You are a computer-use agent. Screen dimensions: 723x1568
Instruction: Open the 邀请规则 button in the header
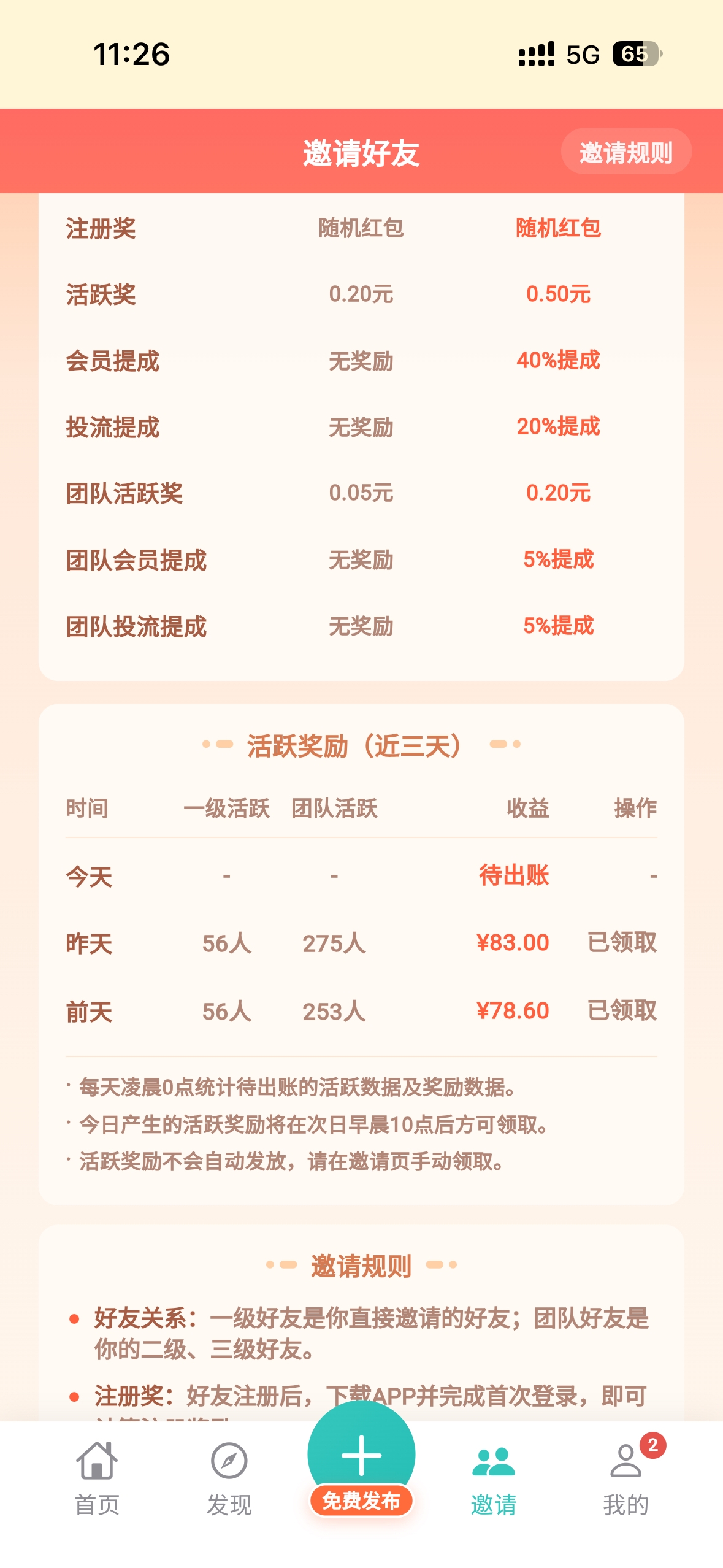click(626, 152)
